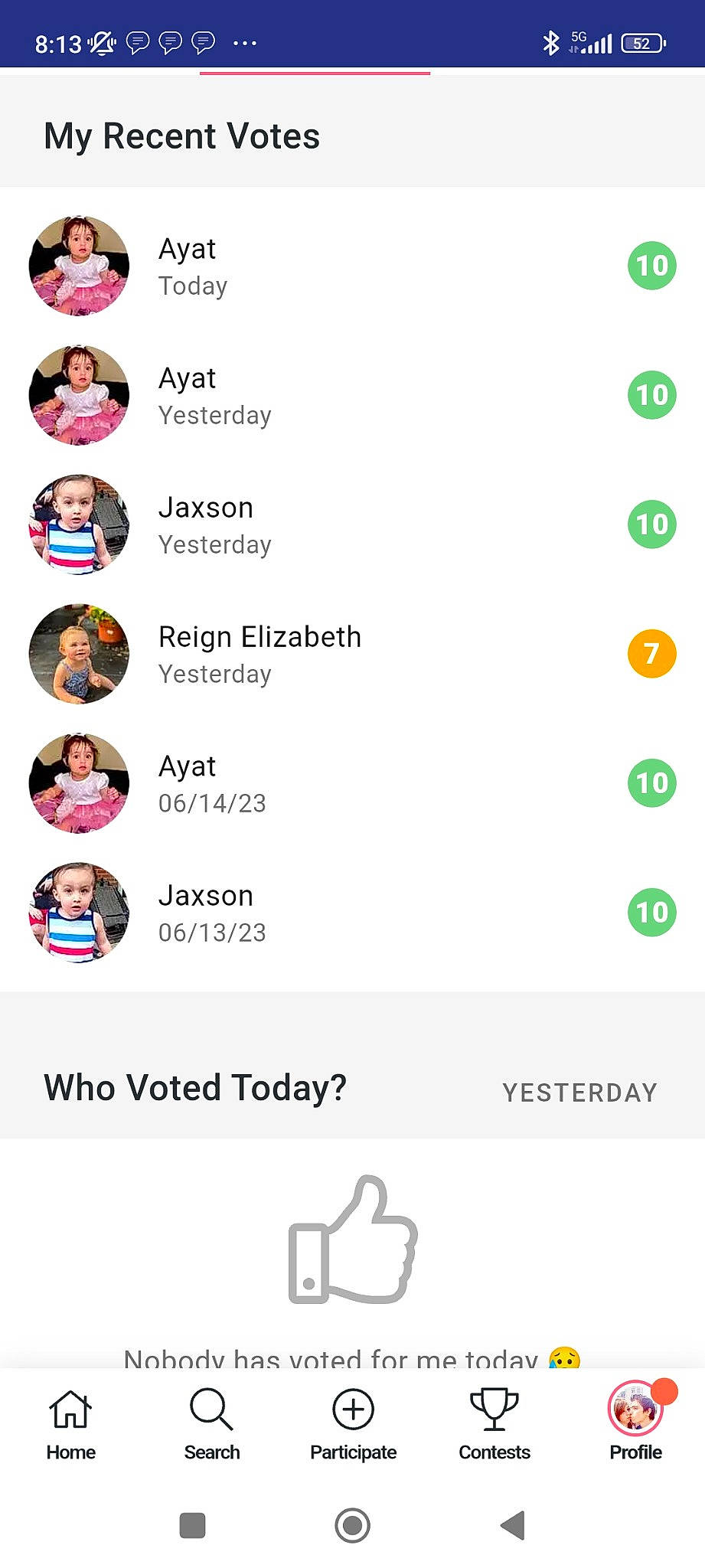Open Jaxson's vote dated 06/13/23
The width and height of the screenshot is (705, 1568).
tap(352, 913)
